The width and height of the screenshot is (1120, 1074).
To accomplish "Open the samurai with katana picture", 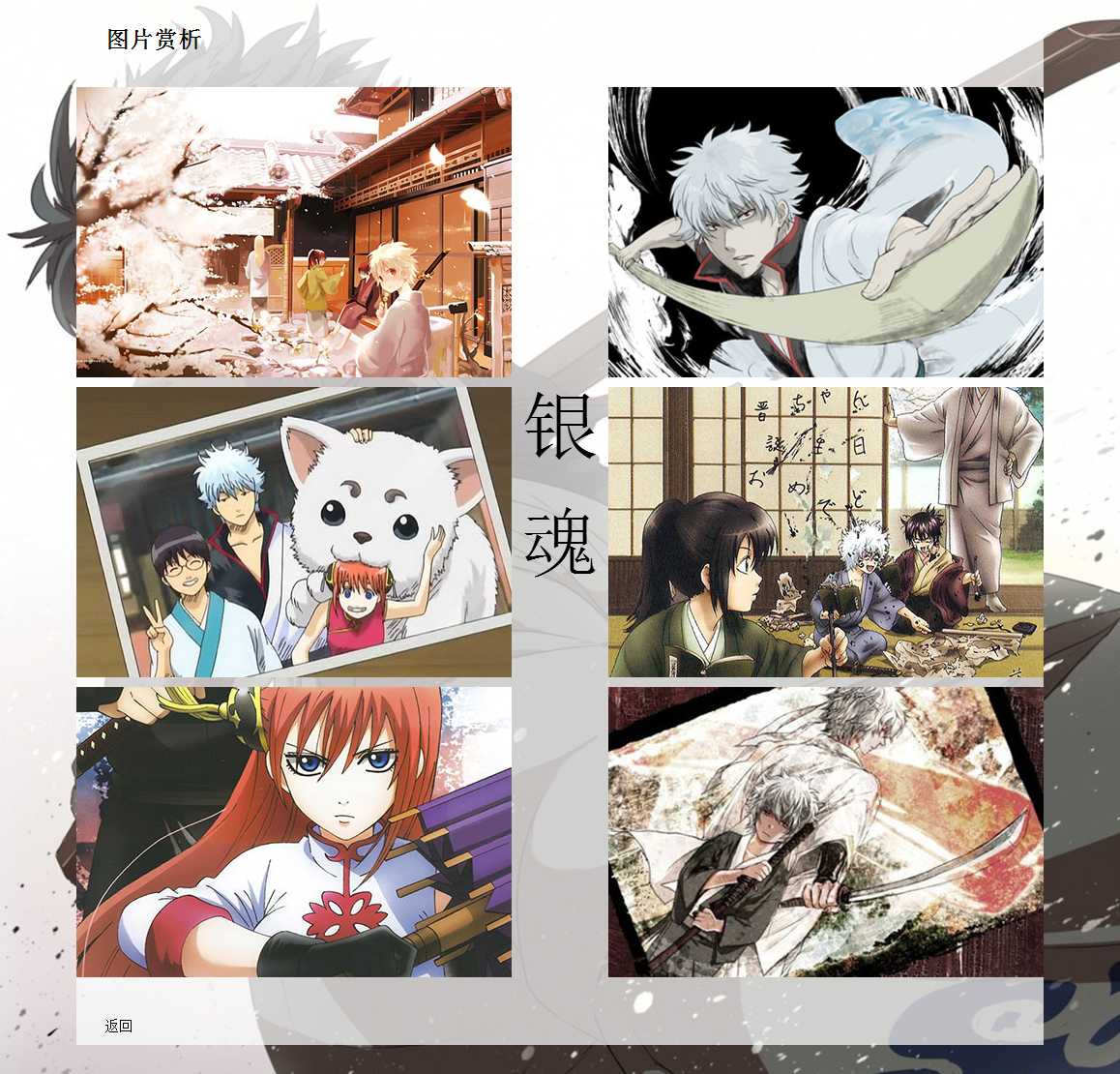I will (825, 832).
